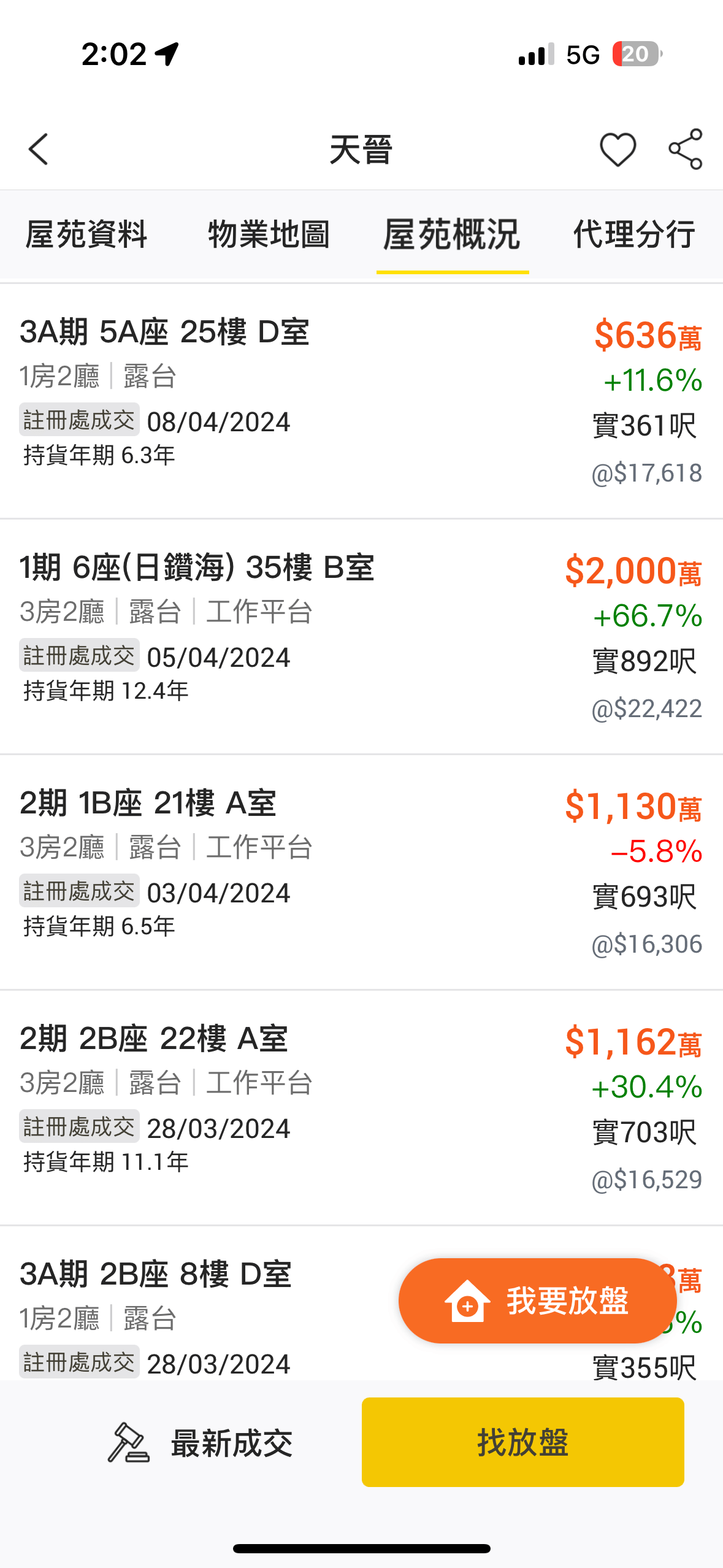Share this estate page
Image resolution: width=723 pixels, height=1568 pixels.
click(685, 149)
